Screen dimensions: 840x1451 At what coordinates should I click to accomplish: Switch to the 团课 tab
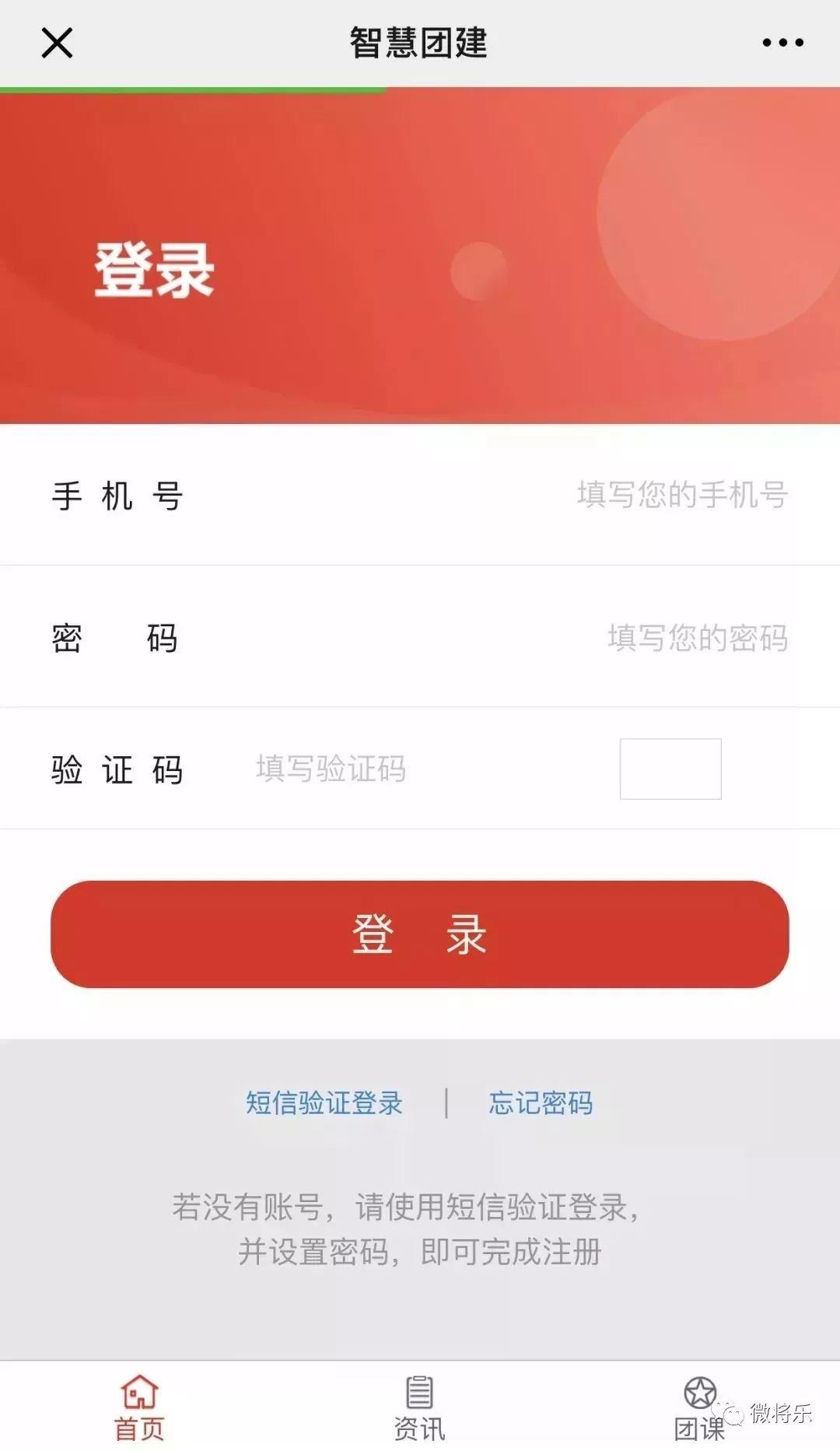point(699,1407)
